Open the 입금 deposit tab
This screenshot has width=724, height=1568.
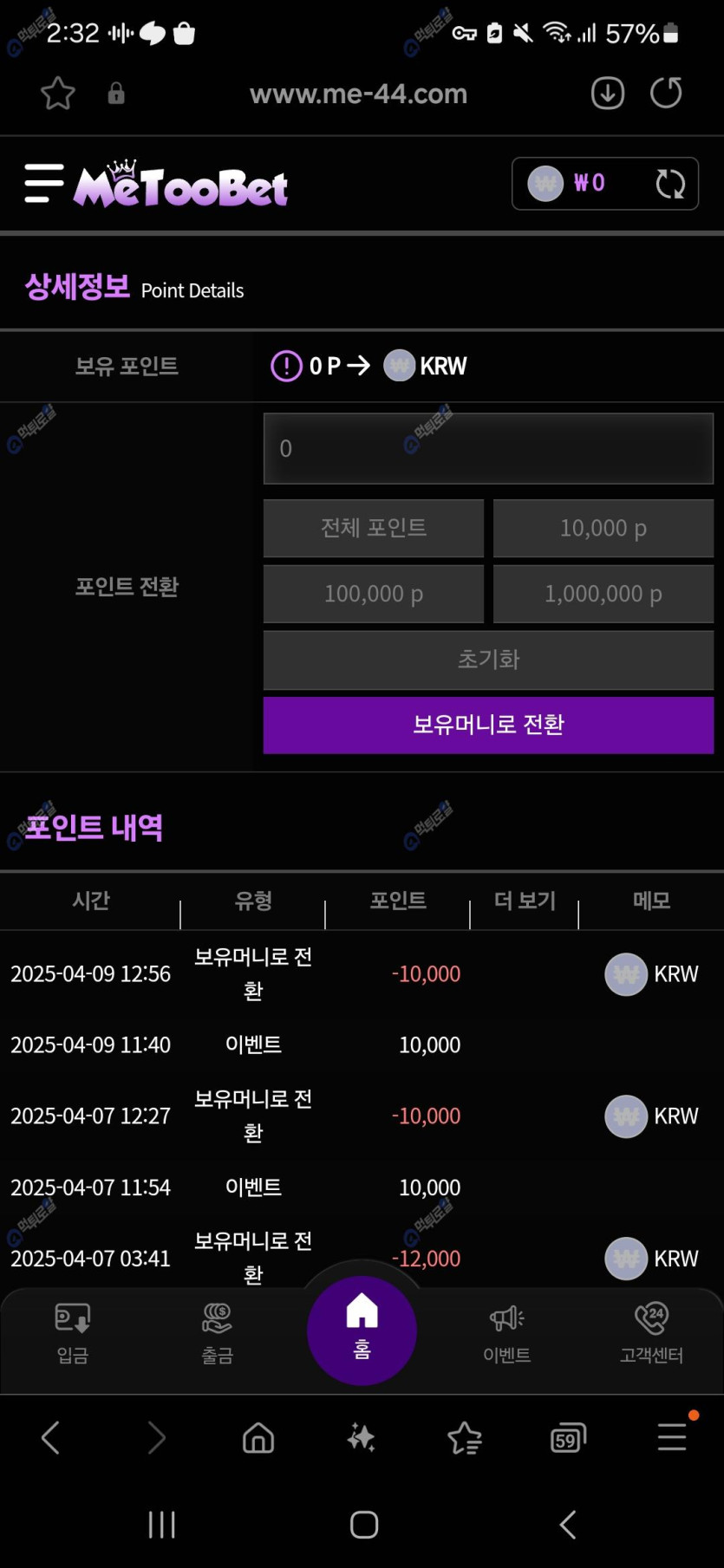(x=73, y=1332)
